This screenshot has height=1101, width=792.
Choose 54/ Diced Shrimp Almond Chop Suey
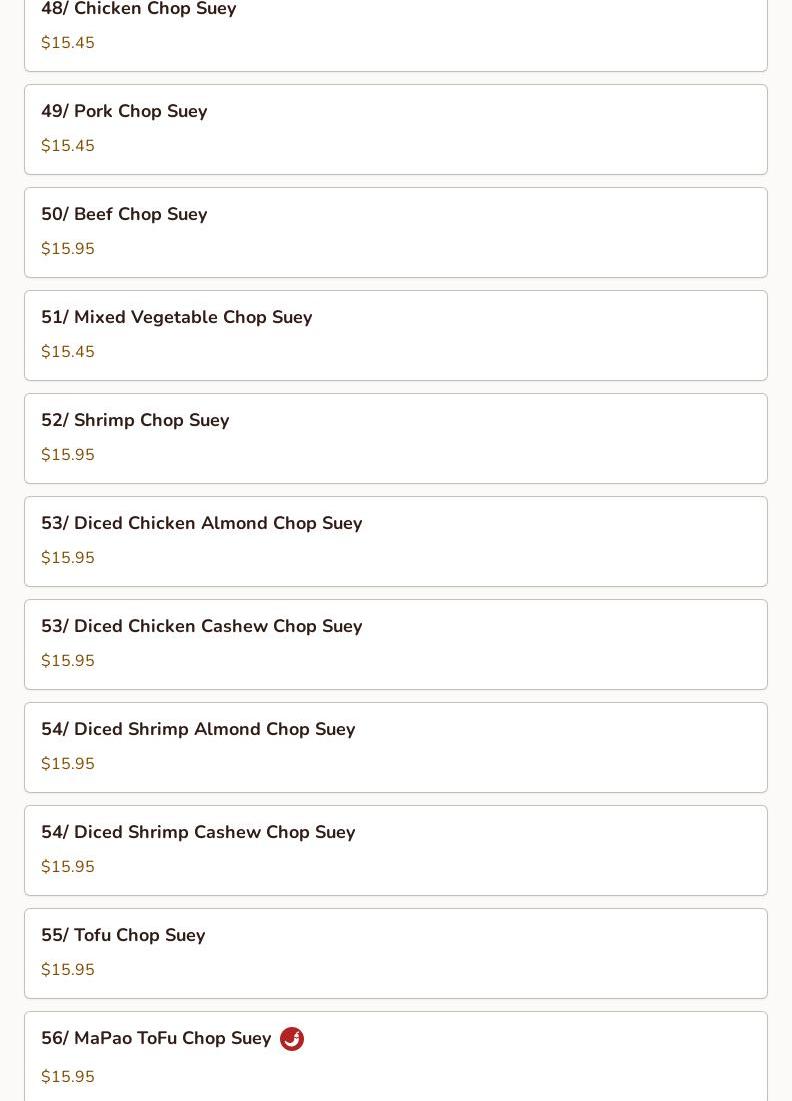[395, 747]
